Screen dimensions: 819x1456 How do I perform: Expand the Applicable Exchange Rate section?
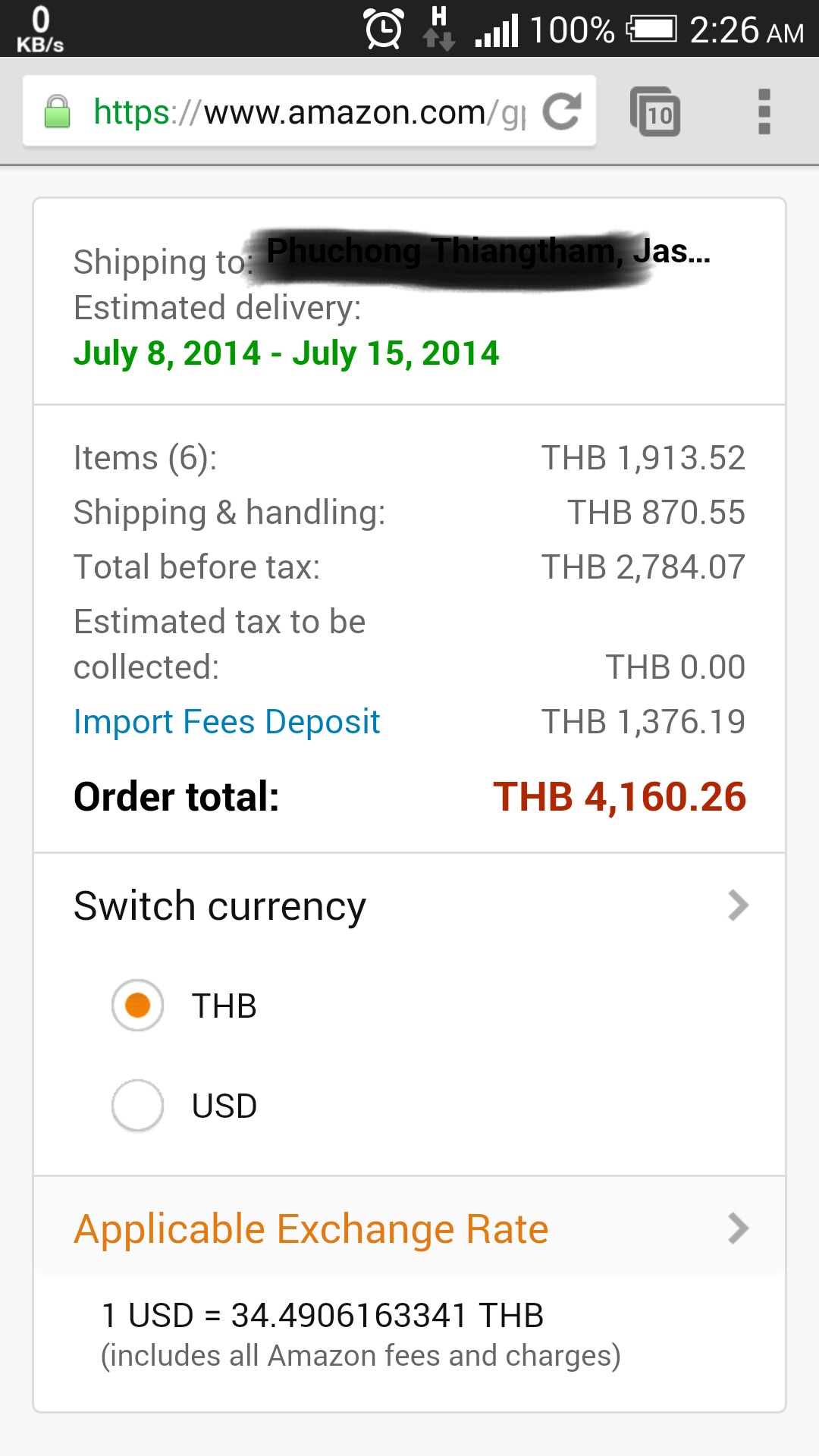409,1228
